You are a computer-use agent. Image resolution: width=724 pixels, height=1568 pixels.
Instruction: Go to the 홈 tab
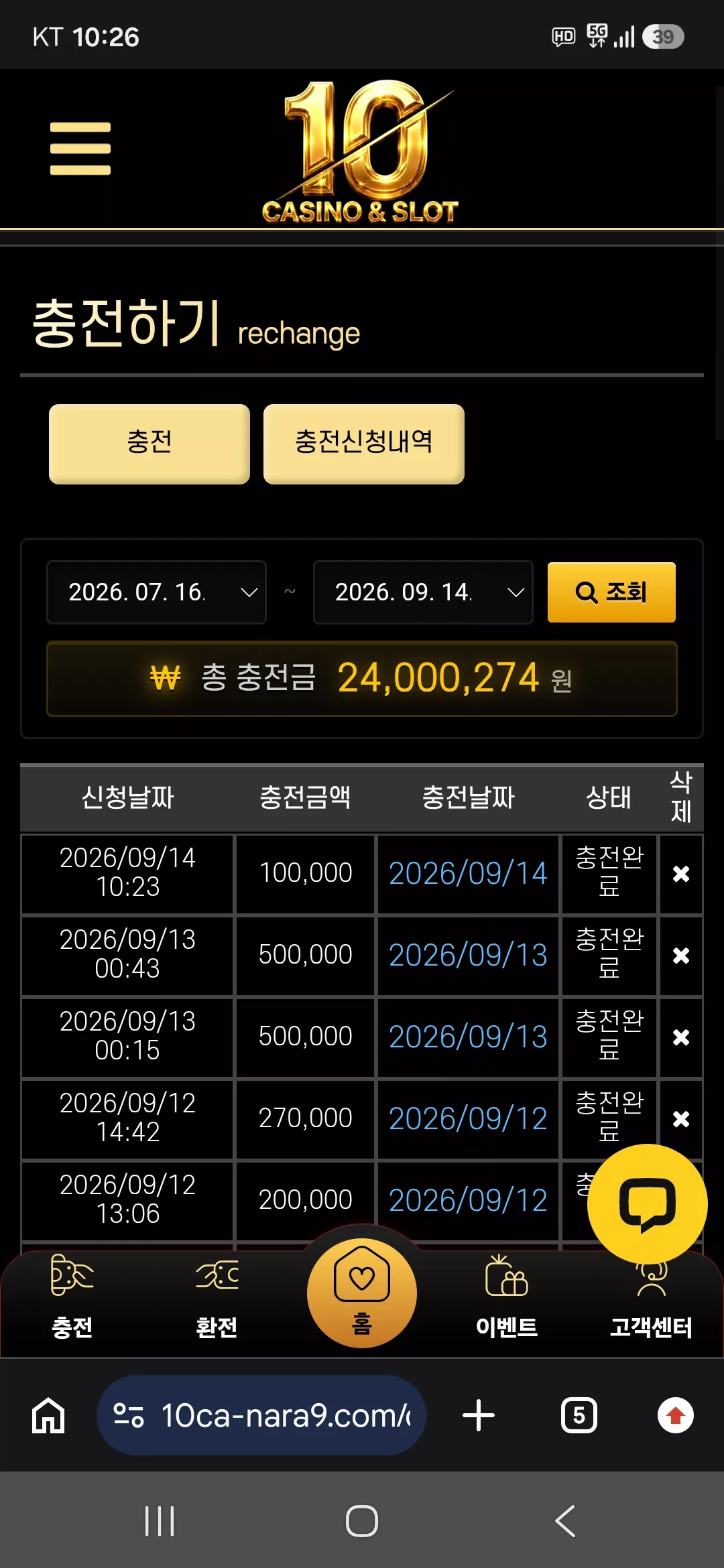click(x=362, y=1293)
